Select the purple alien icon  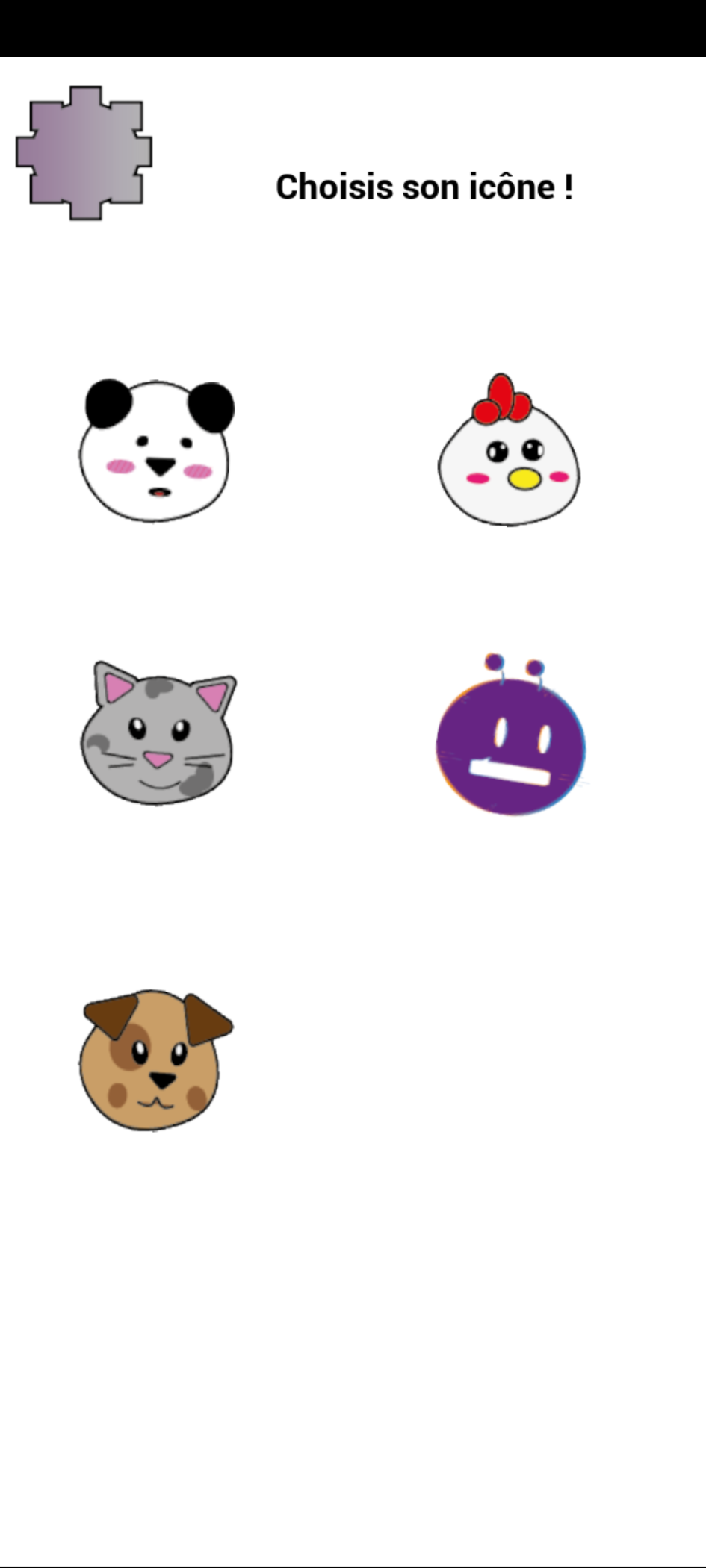511,735
